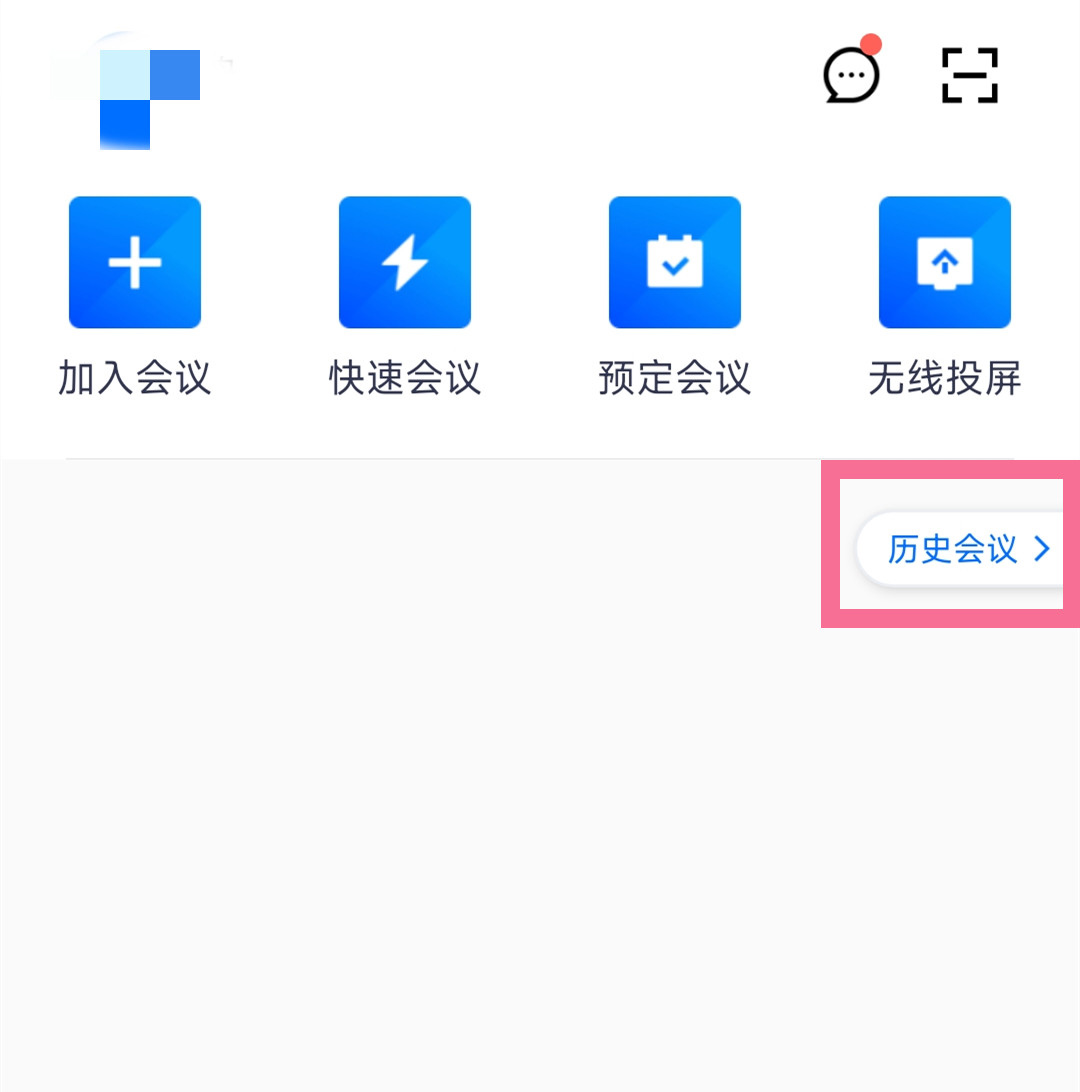
Task: Tap the 加入会议 join meeting button
Action: click(x=135, y=263)
